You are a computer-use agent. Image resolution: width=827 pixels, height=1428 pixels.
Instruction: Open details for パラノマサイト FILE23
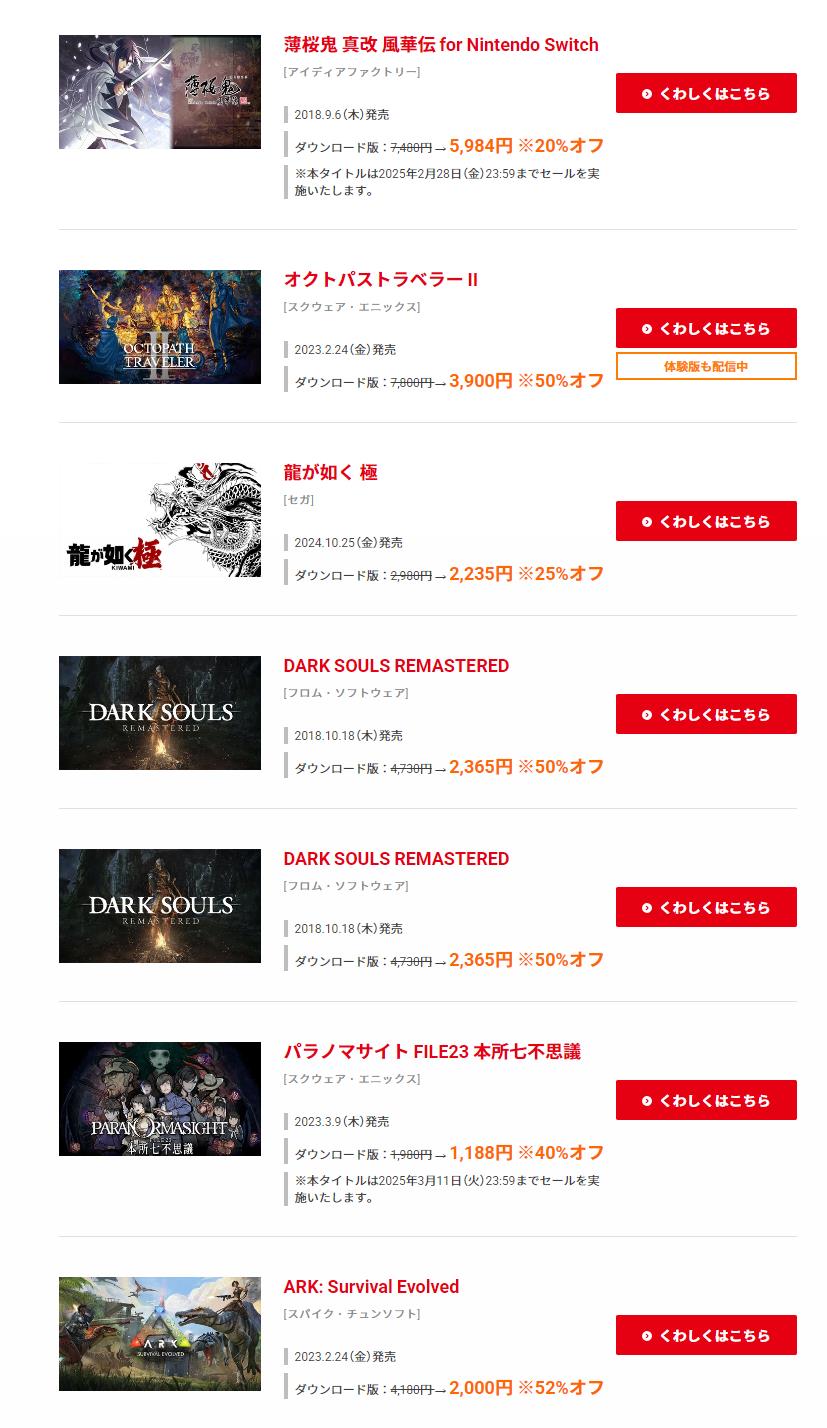[x=706, y=1100]
